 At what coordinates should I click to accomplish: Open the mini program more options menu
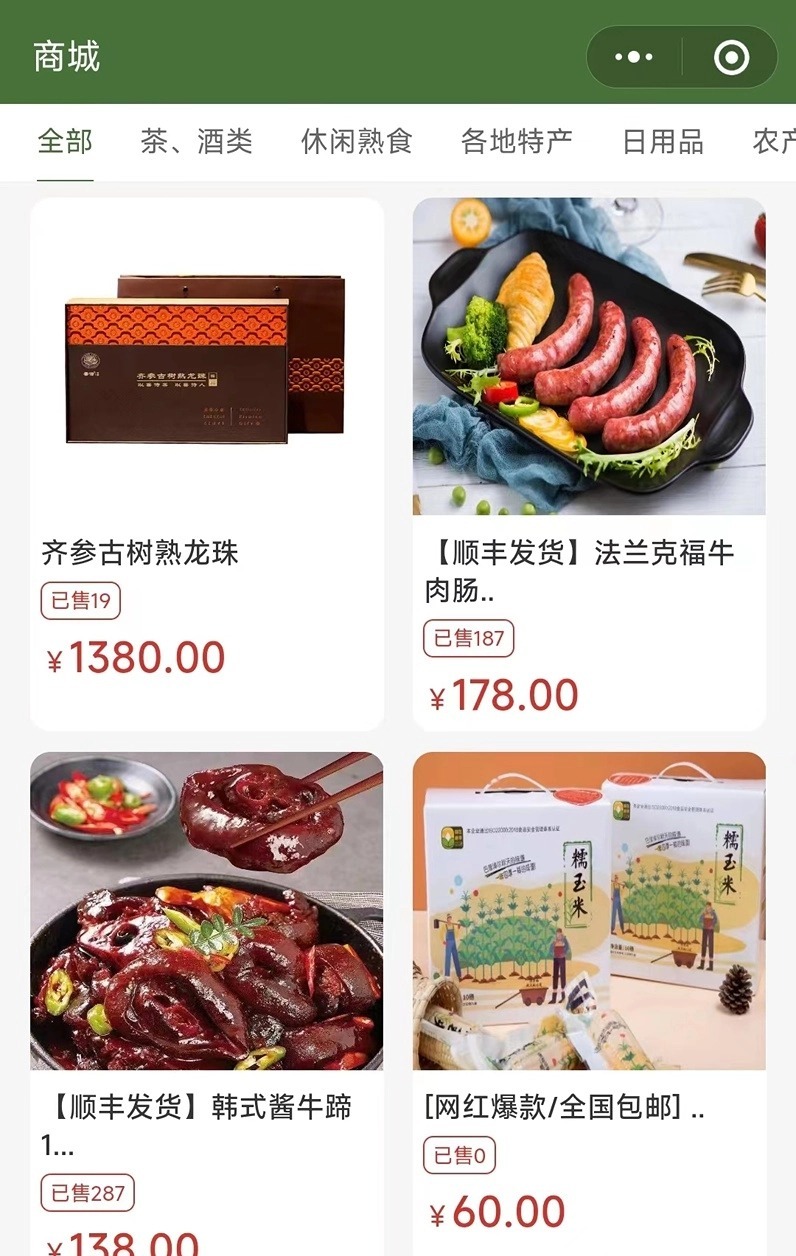634,57
